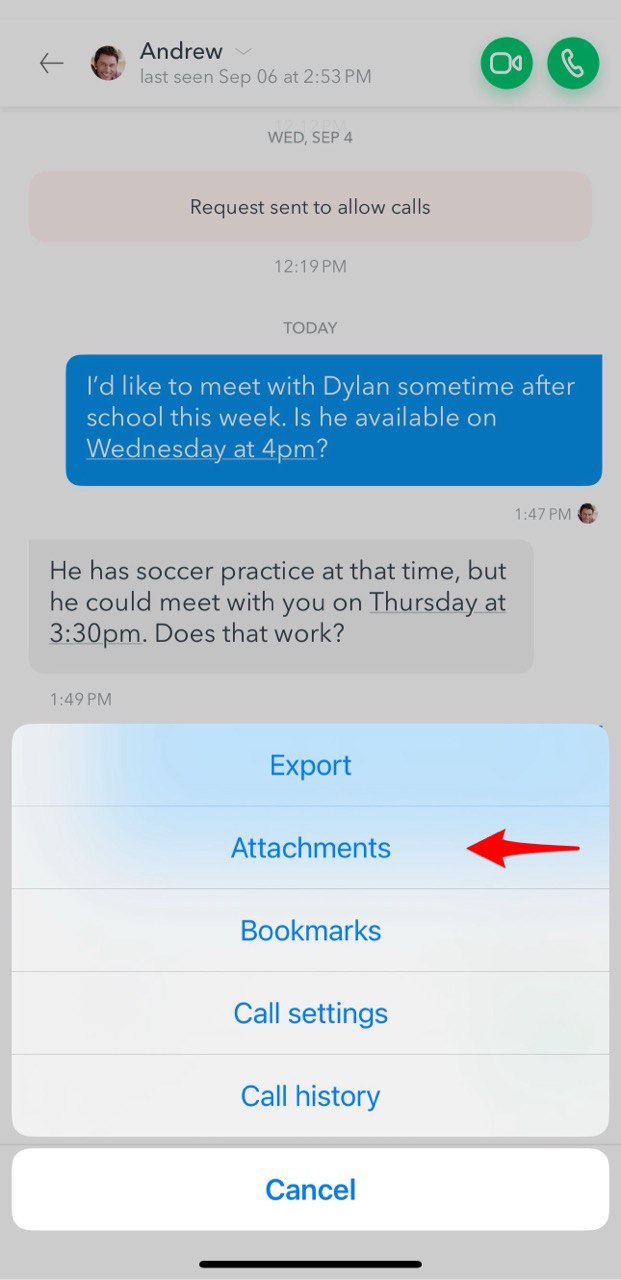Open Bookmarks option

point(310,931)
